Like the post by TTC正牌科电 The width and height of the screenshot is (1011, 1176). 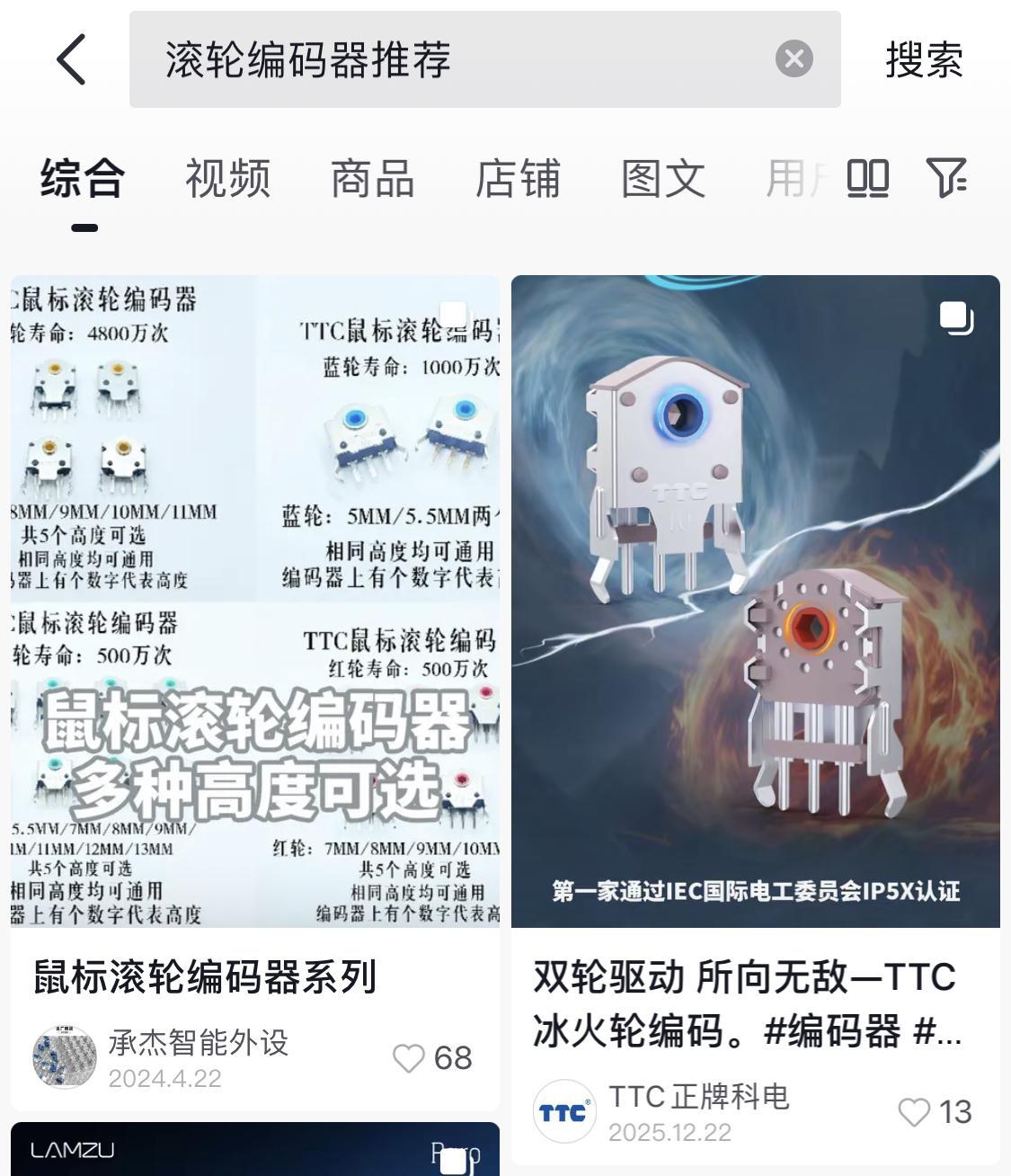click(914, 1112)
